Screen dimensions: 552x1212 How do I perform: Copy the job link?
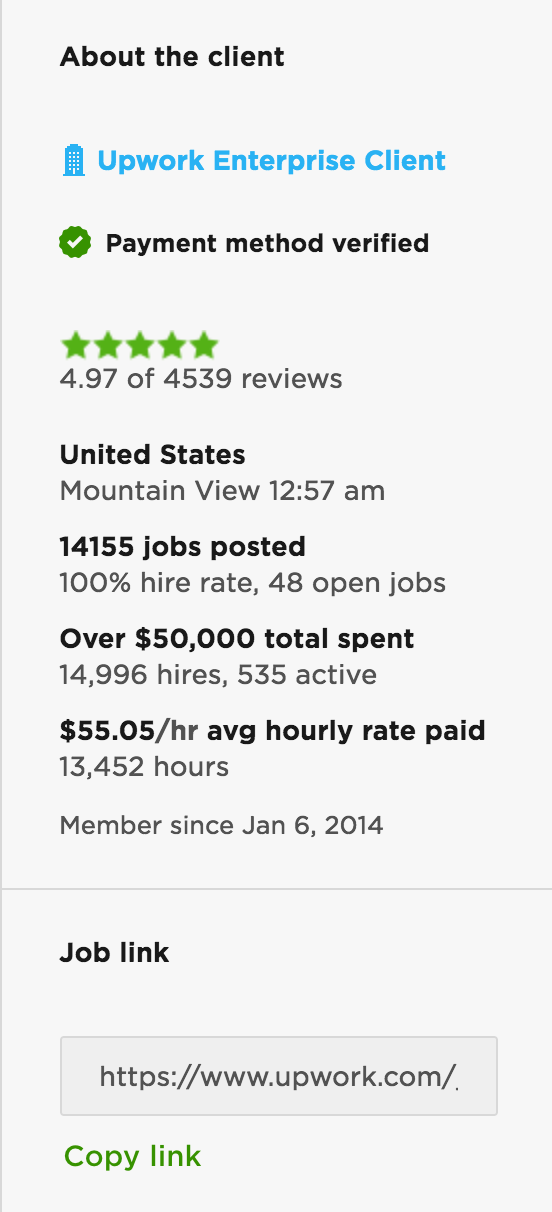(x=133, y=1157)
